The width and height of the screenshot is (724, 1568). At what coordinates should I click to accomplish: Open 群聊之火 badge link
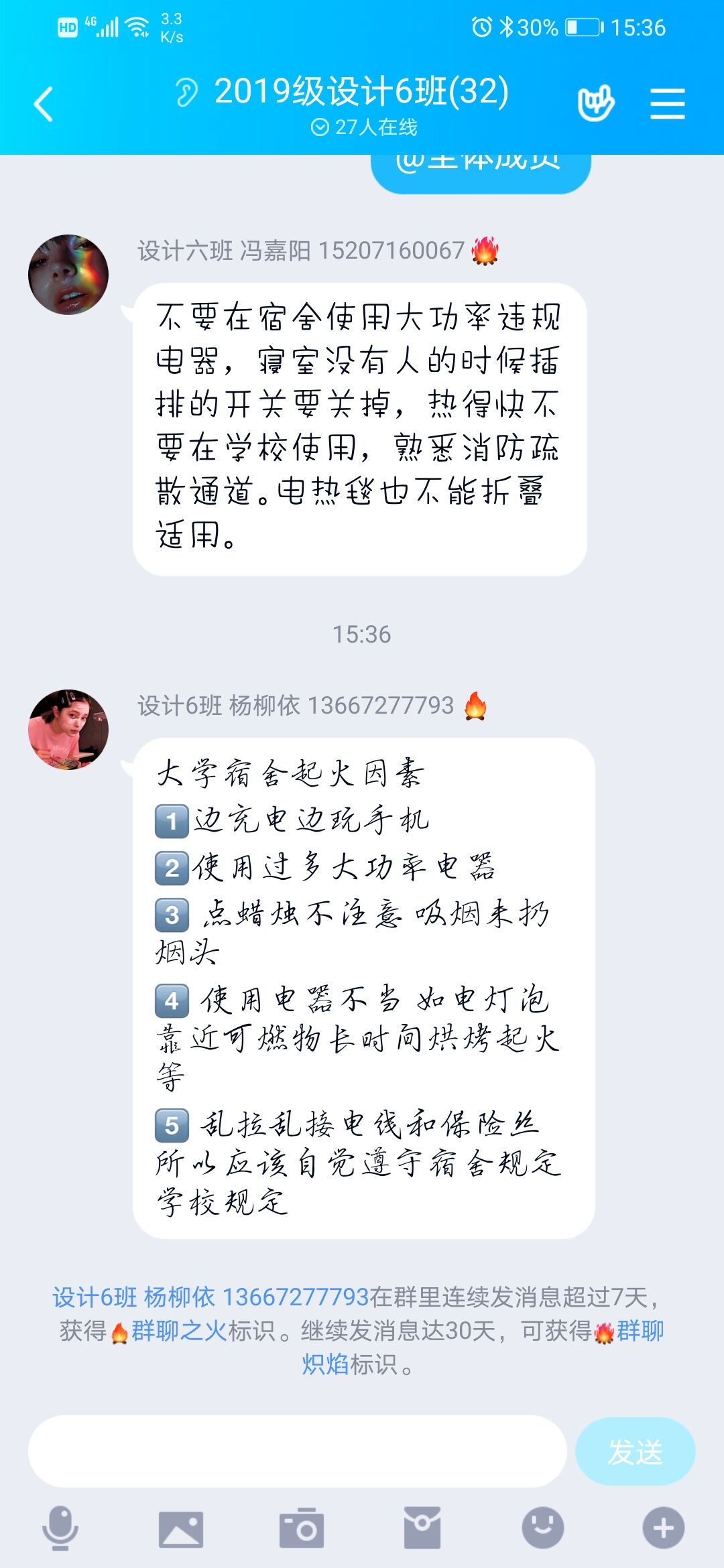click(x=178, y=1330)
